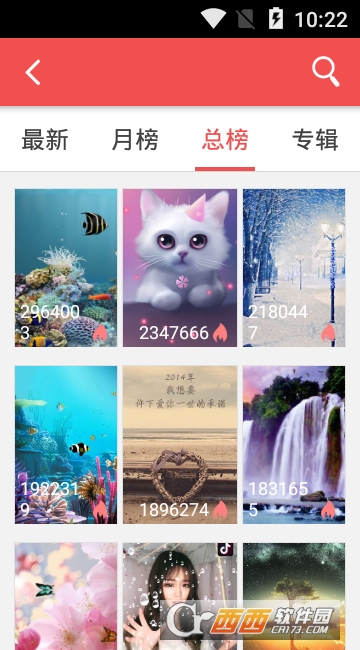360x650 pixels.
Task: Open the pink blossom butterfly wallpaper
Action: [x=66, y=596]
